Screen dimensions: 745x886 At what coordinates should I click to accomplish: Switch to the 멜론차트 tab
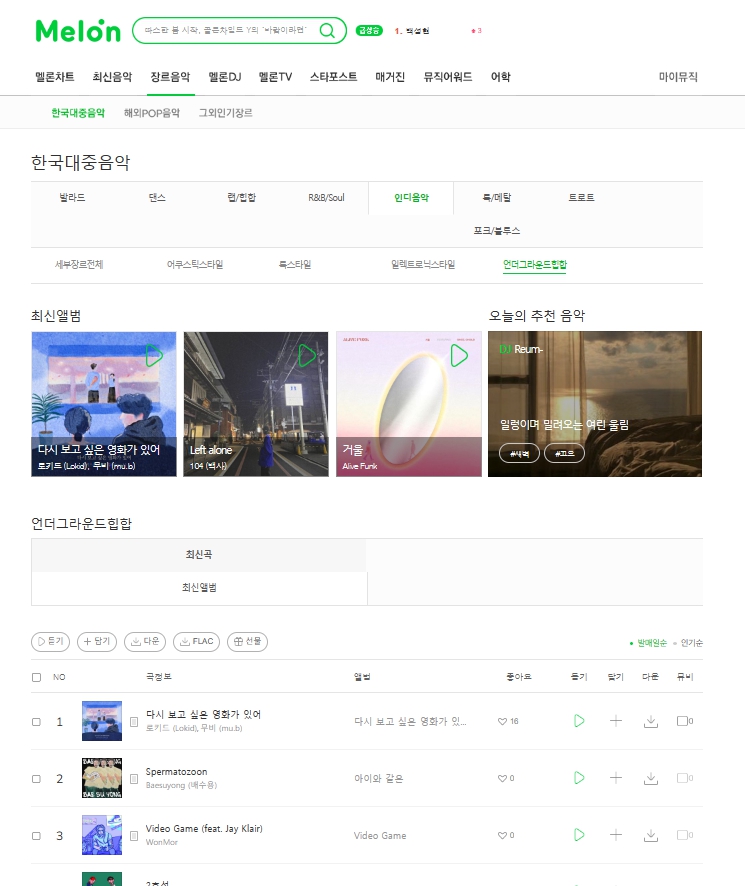(x=54, y=77)
